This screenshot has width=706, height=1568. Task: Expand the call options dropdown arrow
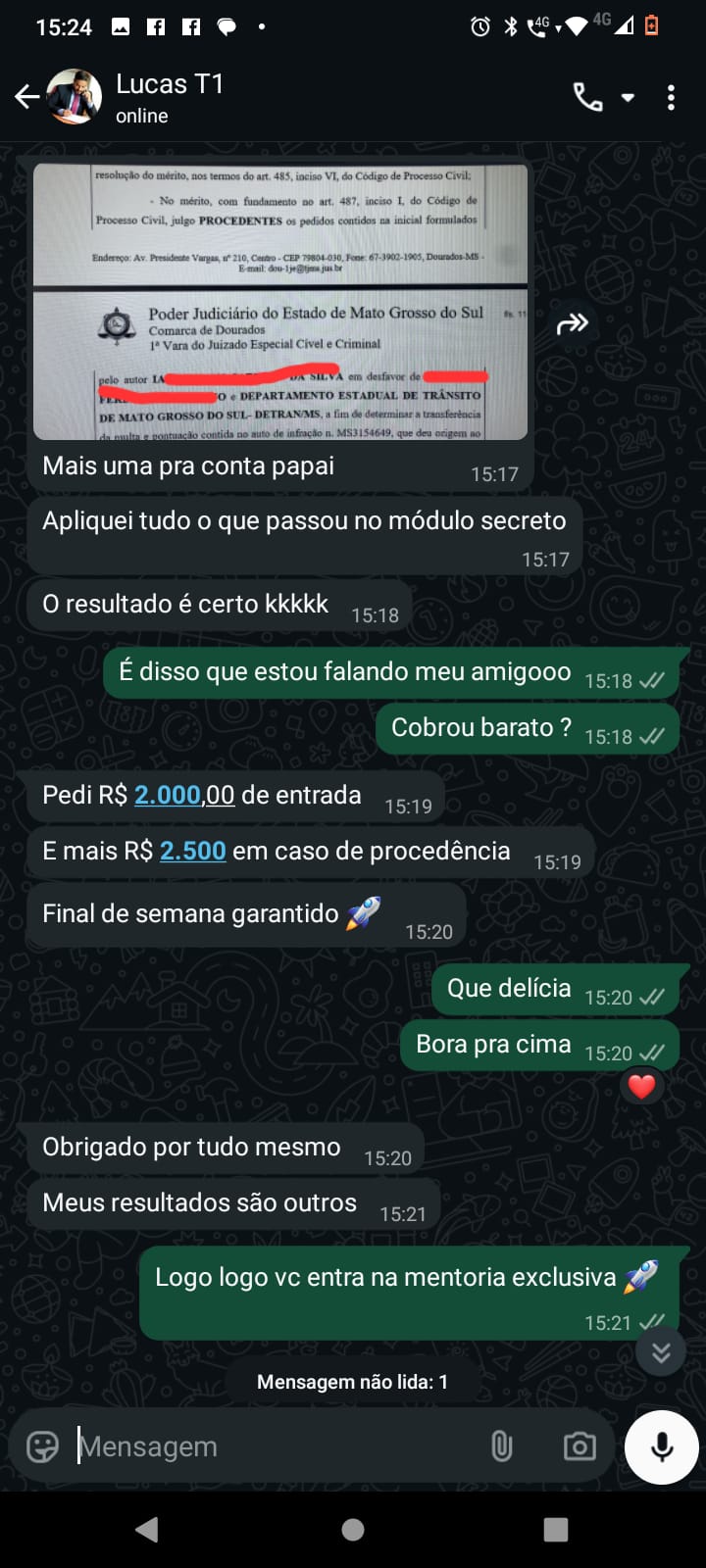[x=628, y=97]
